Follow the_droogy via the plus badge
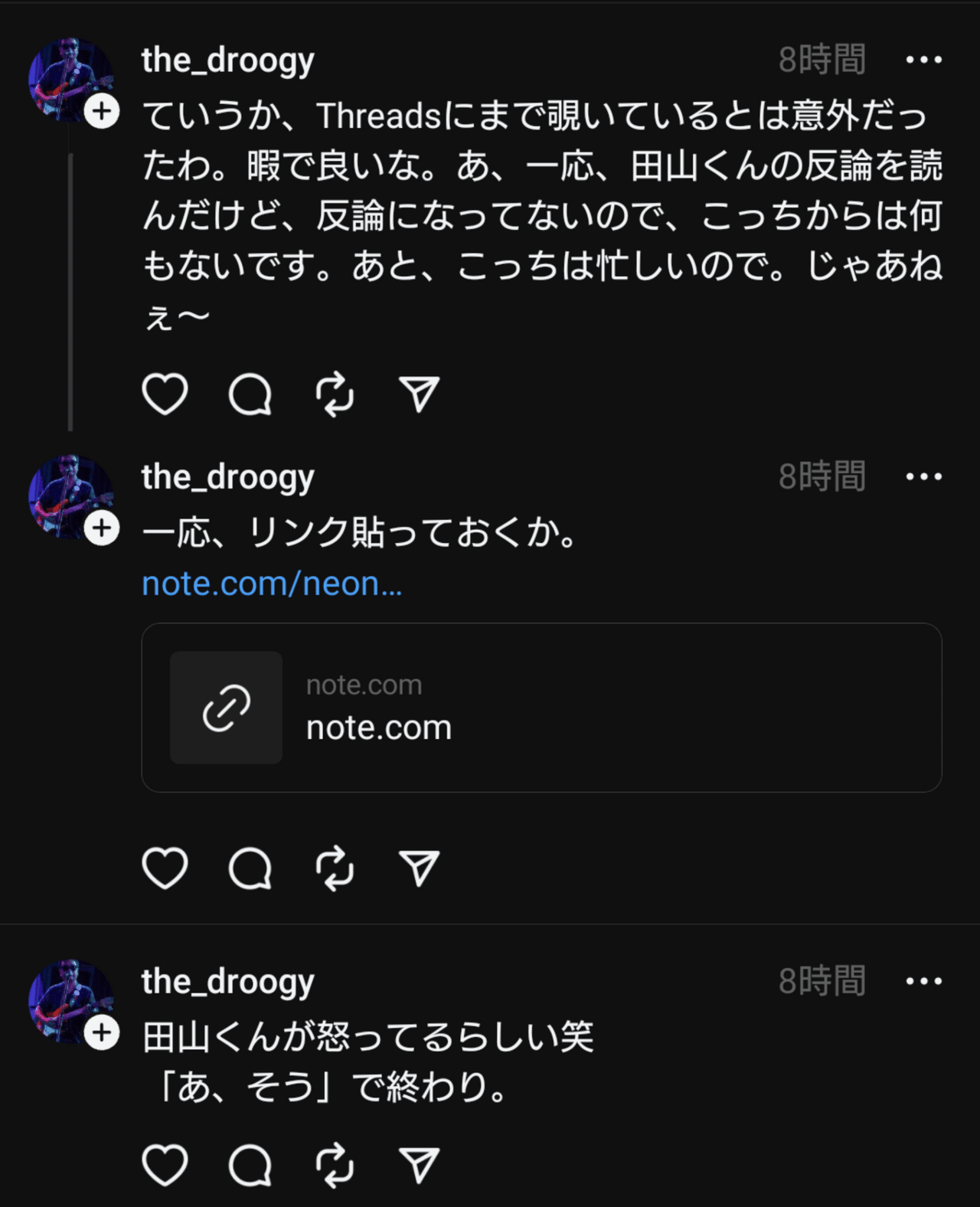 [x=102, y=111]
